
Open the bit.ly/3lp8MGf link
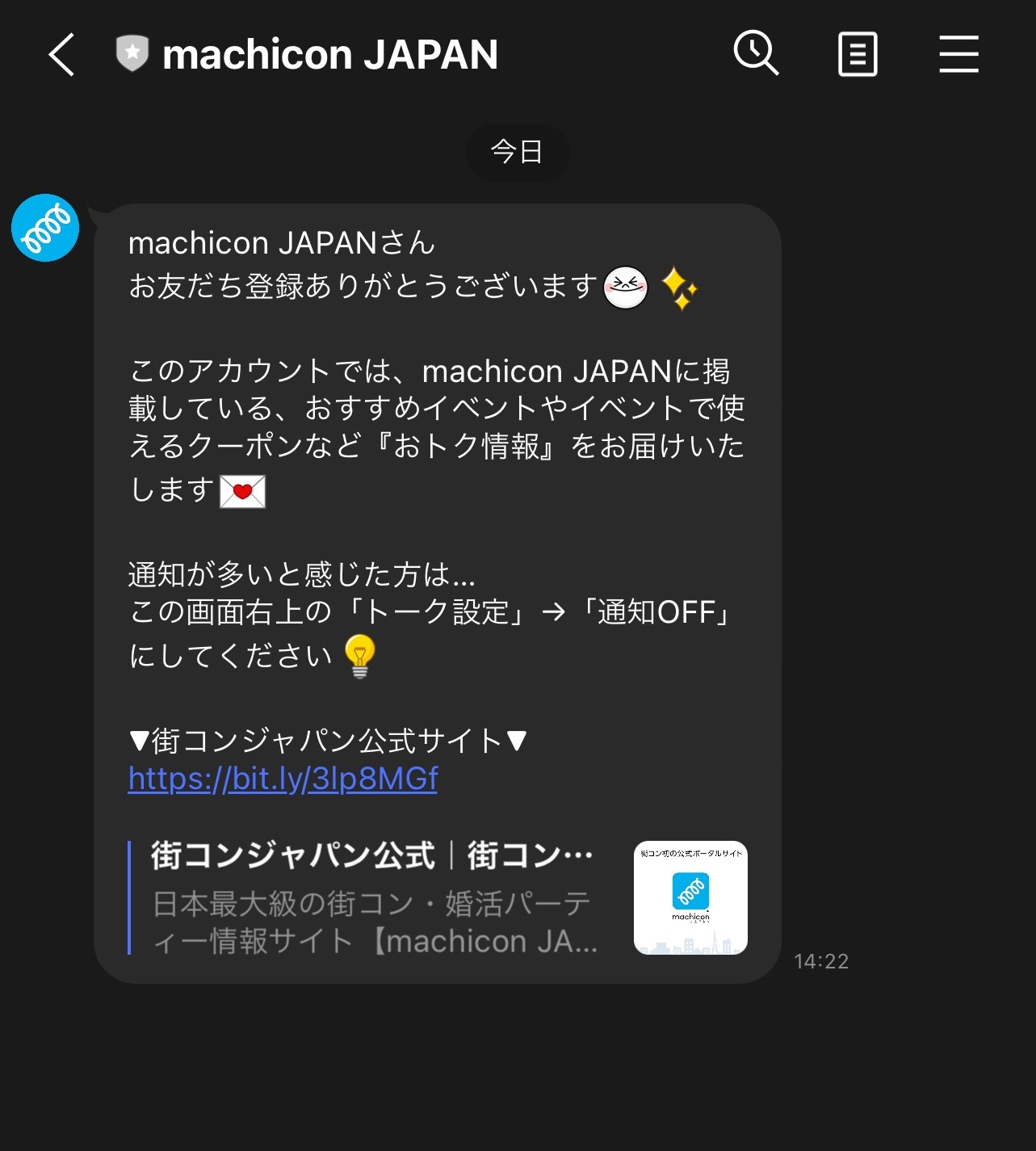(283, 779)
